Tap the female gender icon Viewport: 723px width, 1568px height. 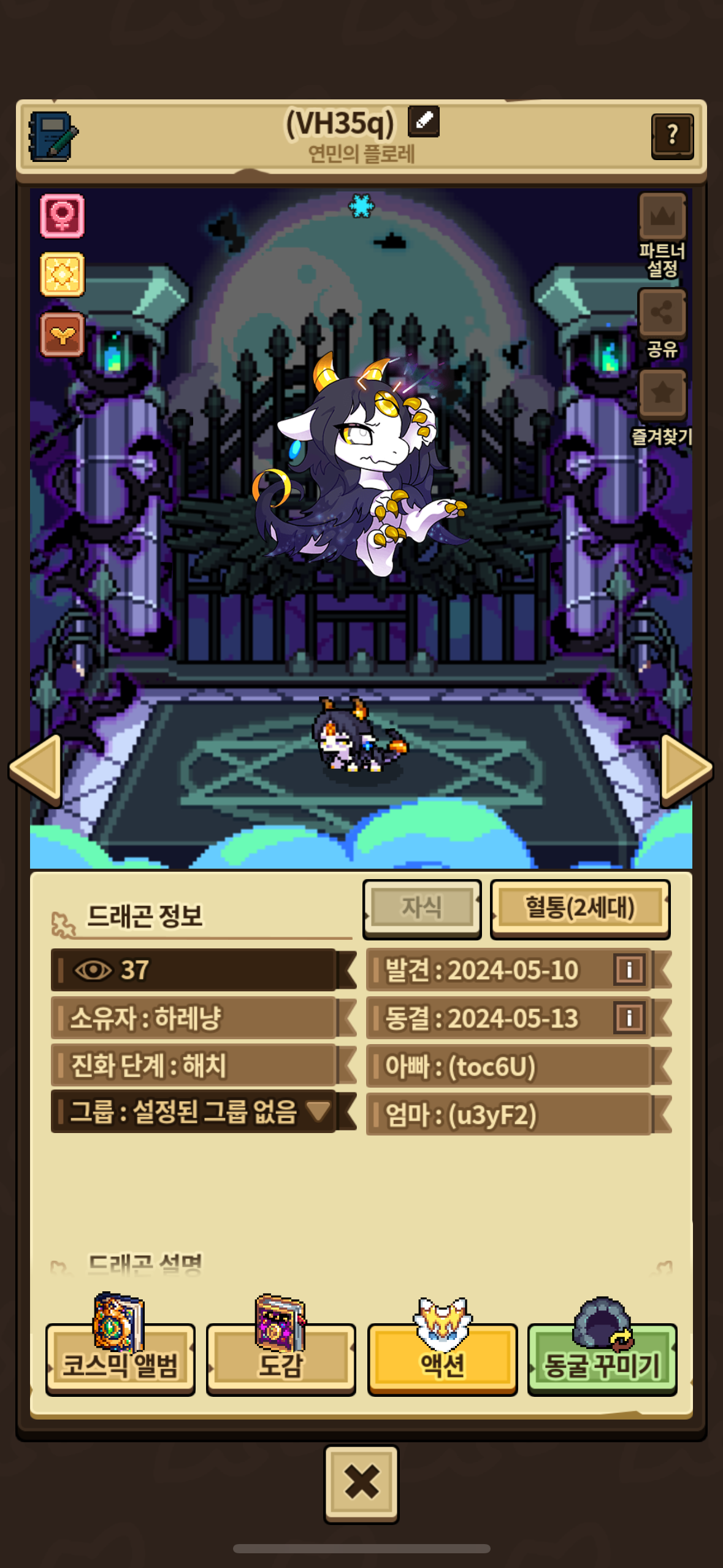click(62, 215)
